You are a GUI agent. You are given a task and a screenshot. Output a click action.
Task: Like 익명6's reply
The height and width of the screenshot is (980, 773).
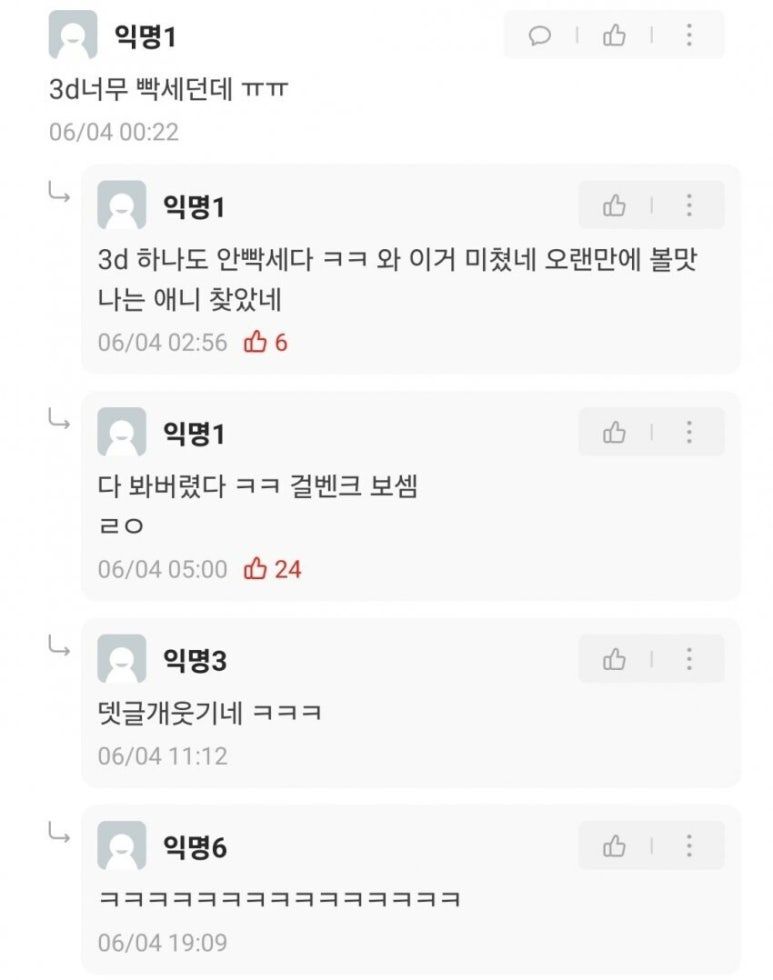(614, 846)
